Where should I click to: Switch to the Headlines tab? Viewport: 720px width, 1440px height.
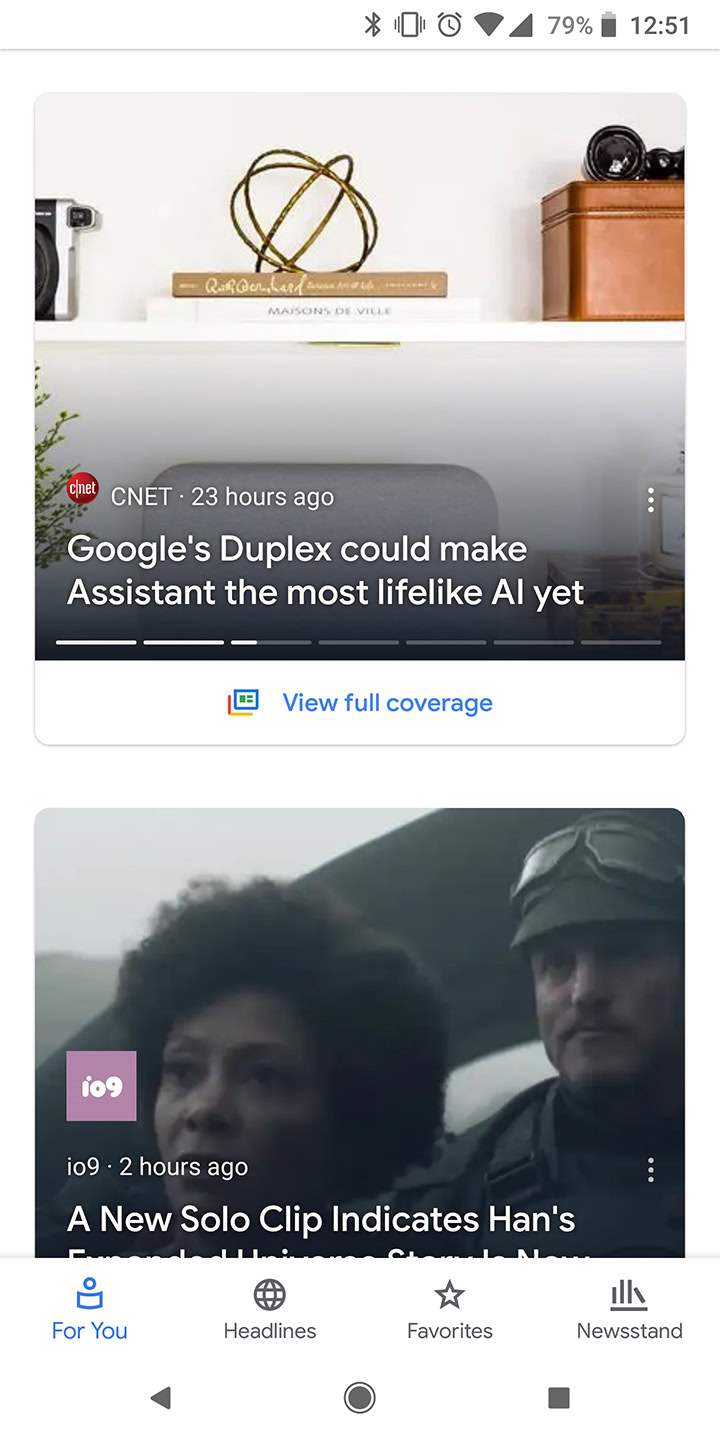pyautogui.click(x=270, y=1310)
